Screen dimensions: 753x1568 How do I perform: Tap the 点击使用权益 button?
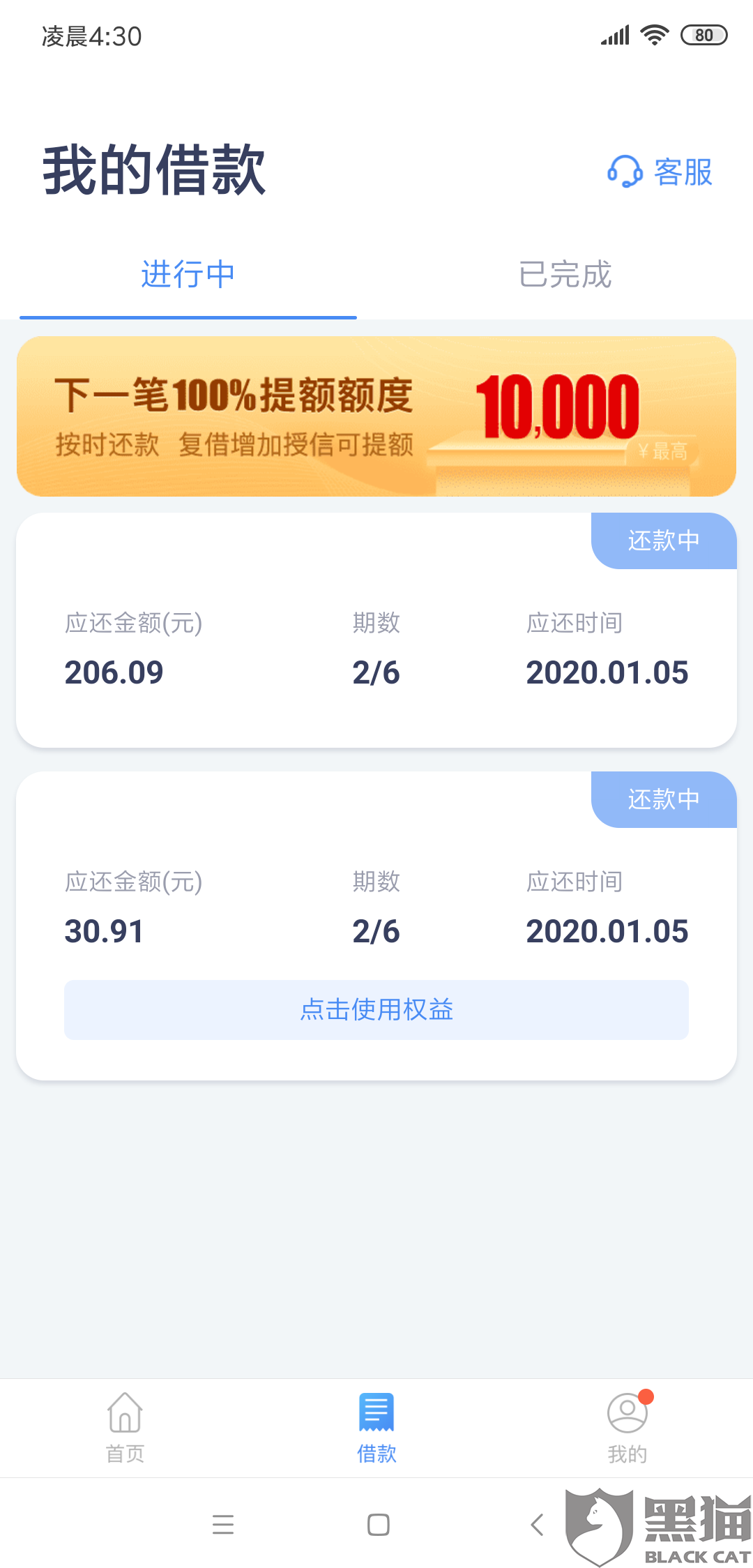point(376,1010)
